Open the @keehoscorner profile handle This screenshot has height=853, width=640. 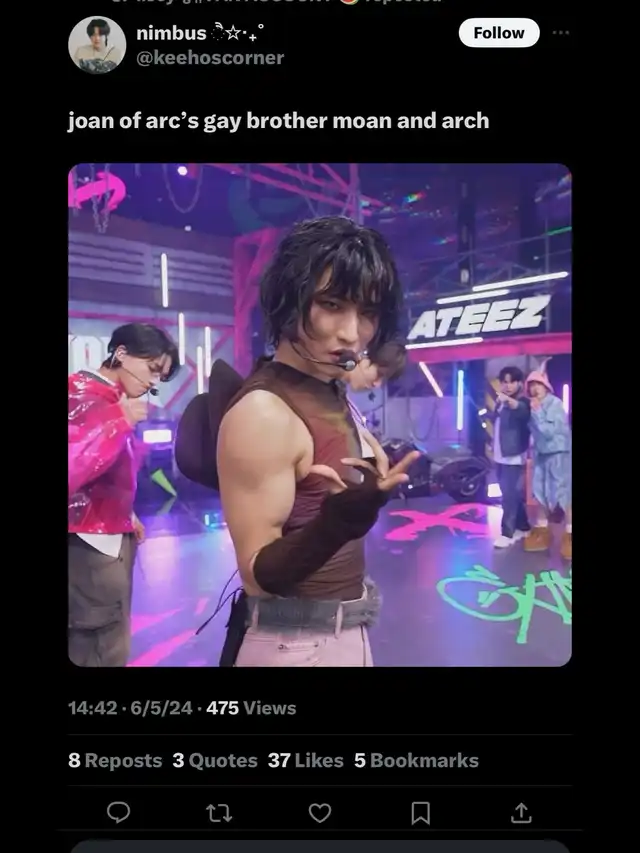(x=210, y=58)
